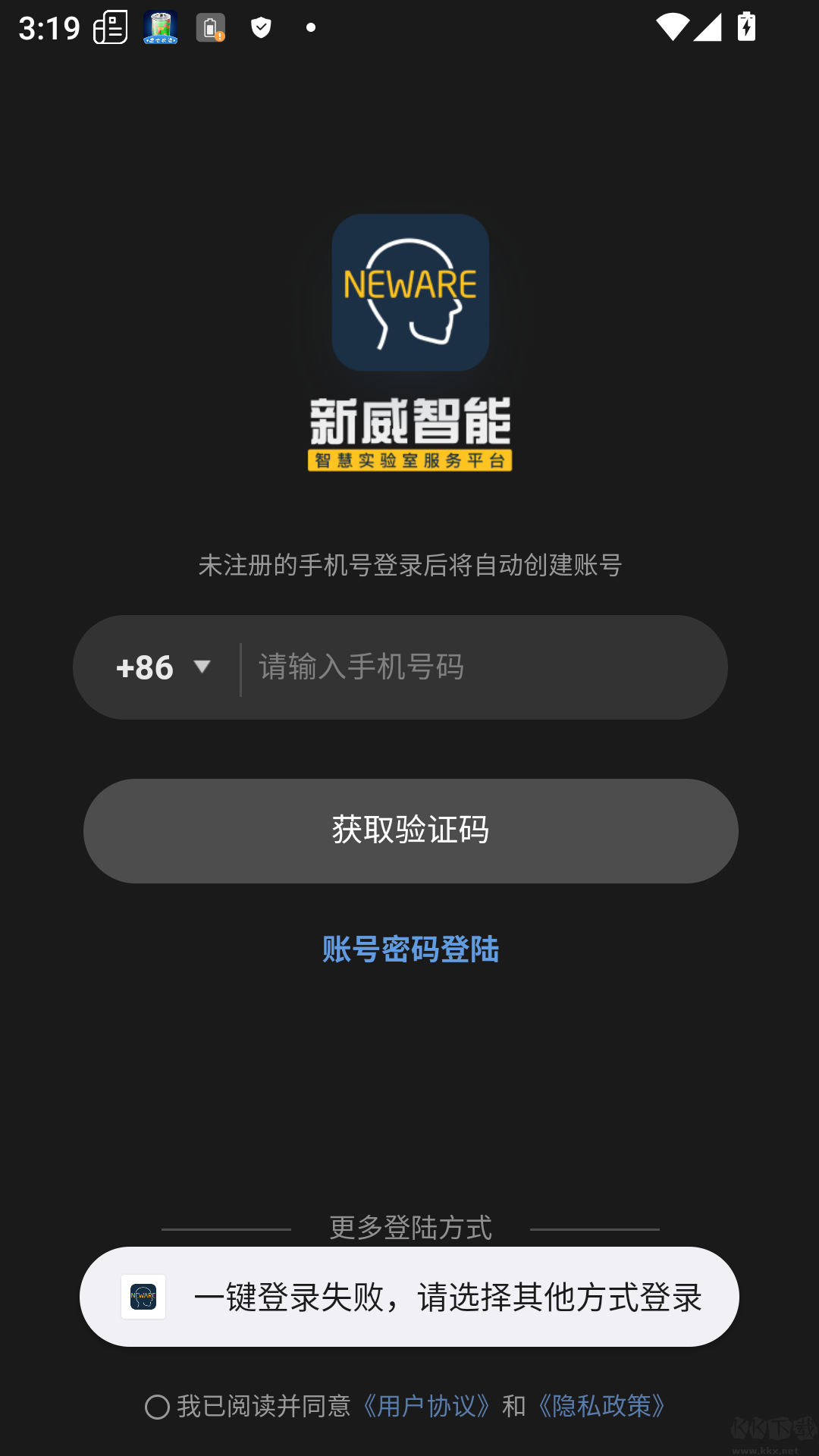Click the phone number input field
Viewport: 819px width, 1456px height.
point(478,667)
